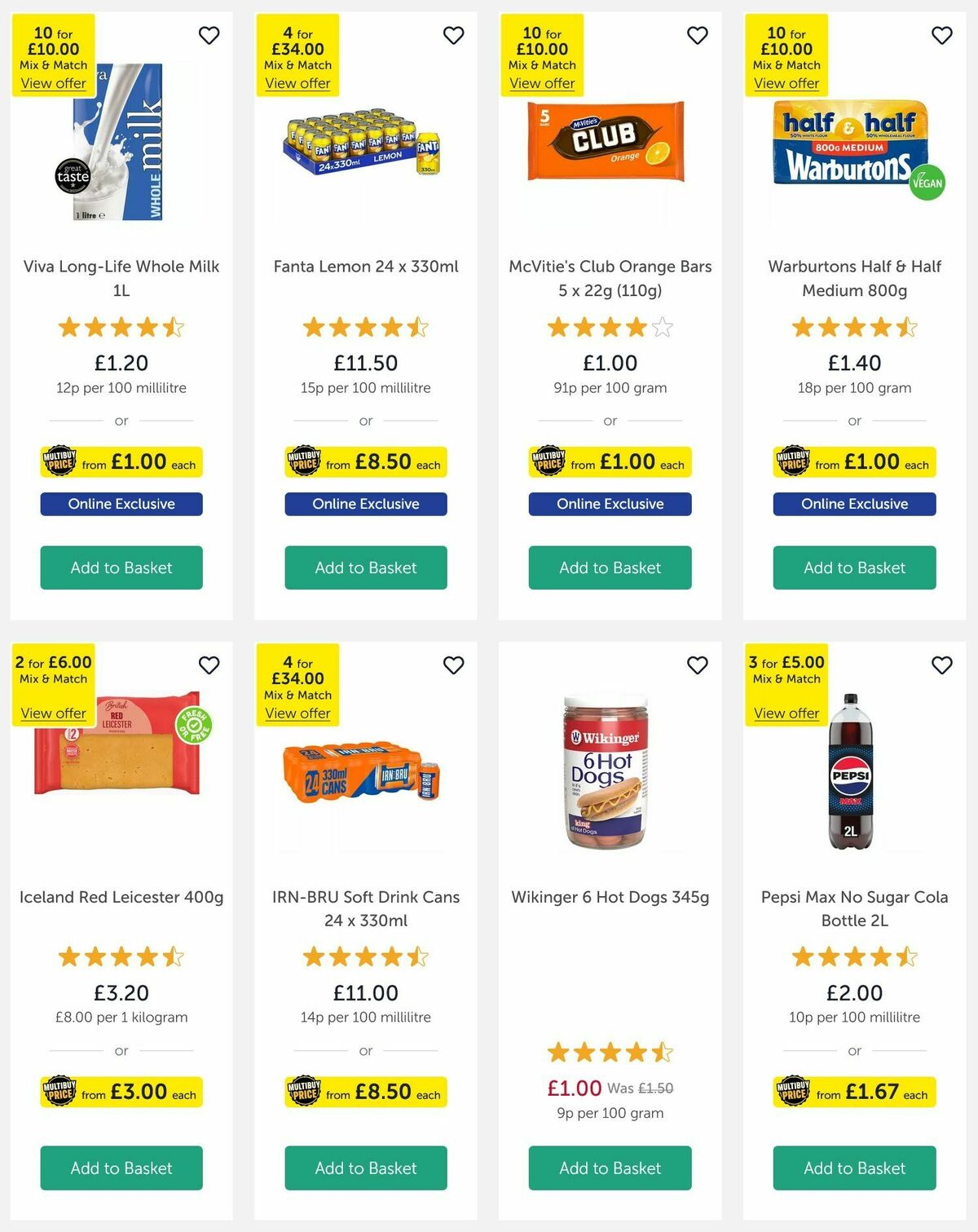
Task: Toggle the heart on Warburtons Half & Half
Action: click(942, 36)
